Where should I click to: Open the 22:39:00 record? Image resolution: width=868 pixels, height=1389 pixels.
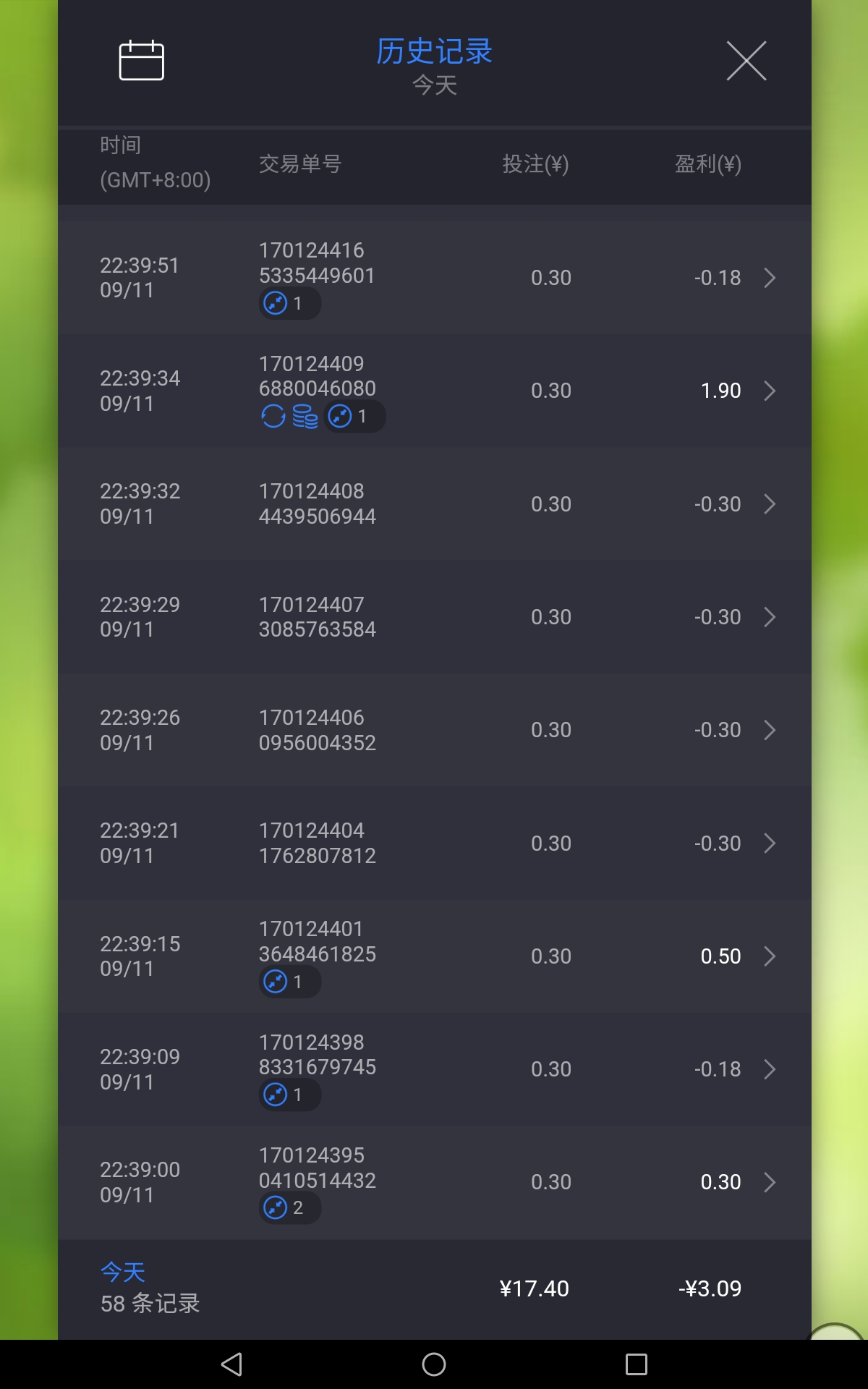(x=434, y=1182)
